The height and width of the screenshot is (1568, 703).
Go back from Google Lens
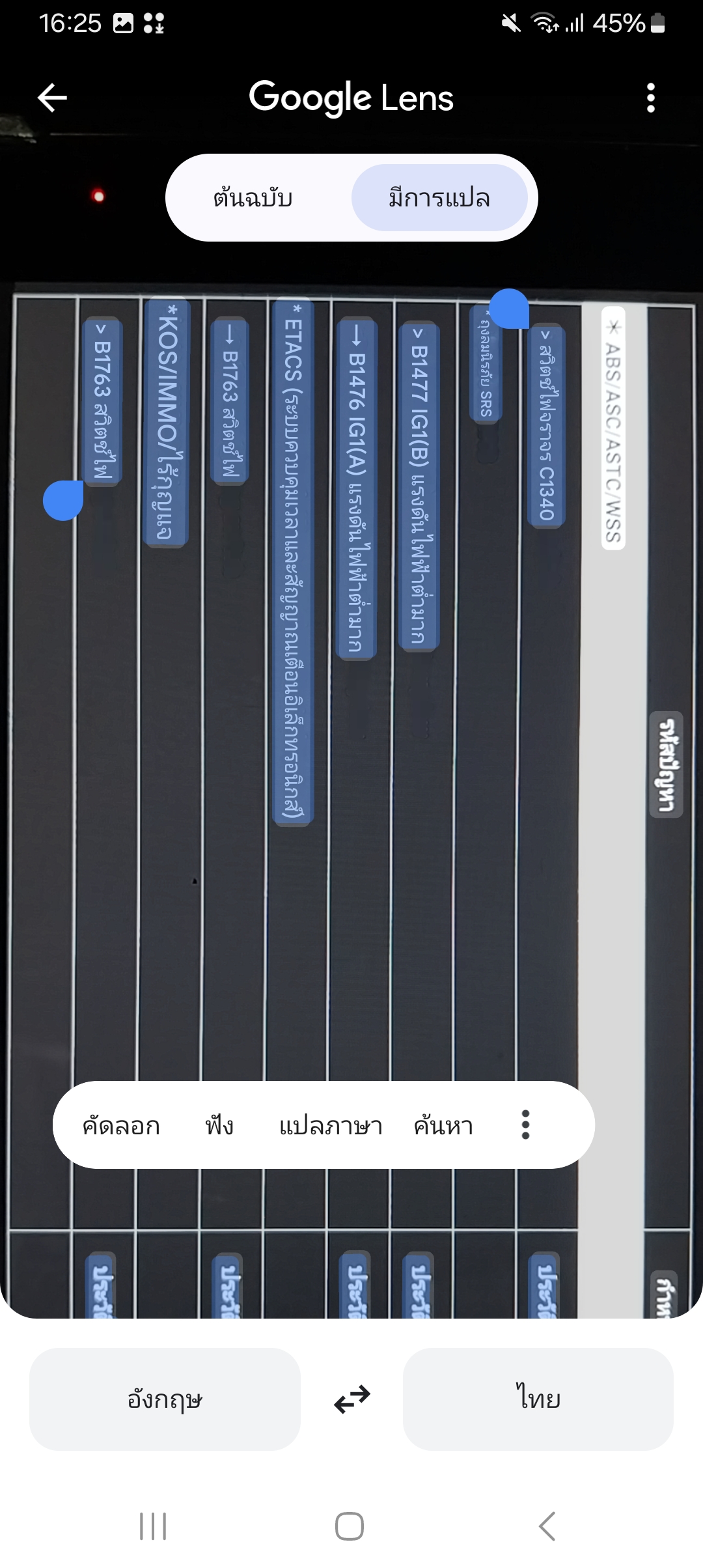[53, 98]
